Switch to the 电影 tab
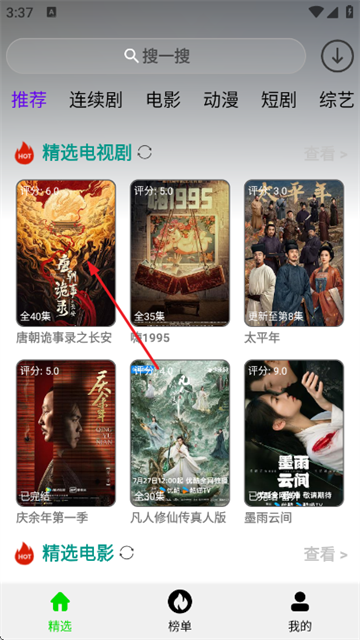 (x=163, y=100)
